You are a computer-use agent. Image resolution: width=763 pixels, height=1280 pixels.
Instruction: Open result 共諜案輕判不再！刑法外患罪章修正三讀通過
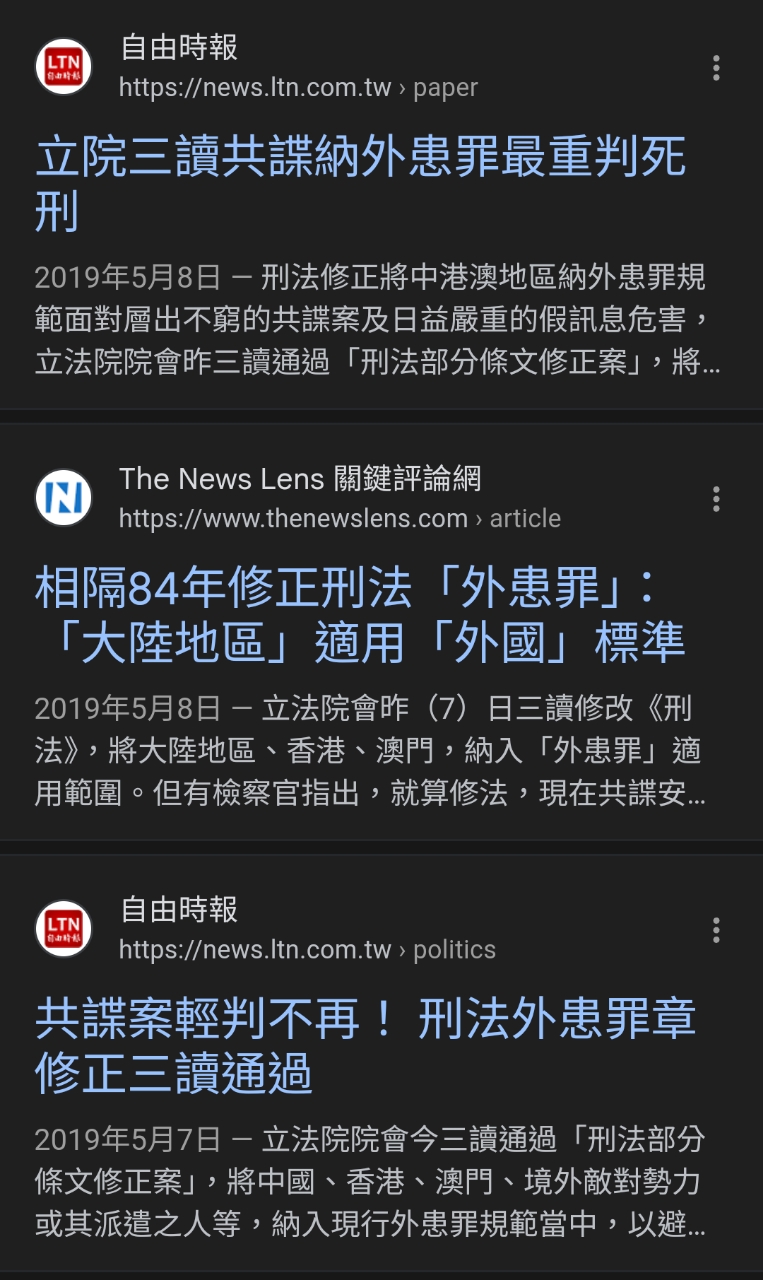(365, 1047)
